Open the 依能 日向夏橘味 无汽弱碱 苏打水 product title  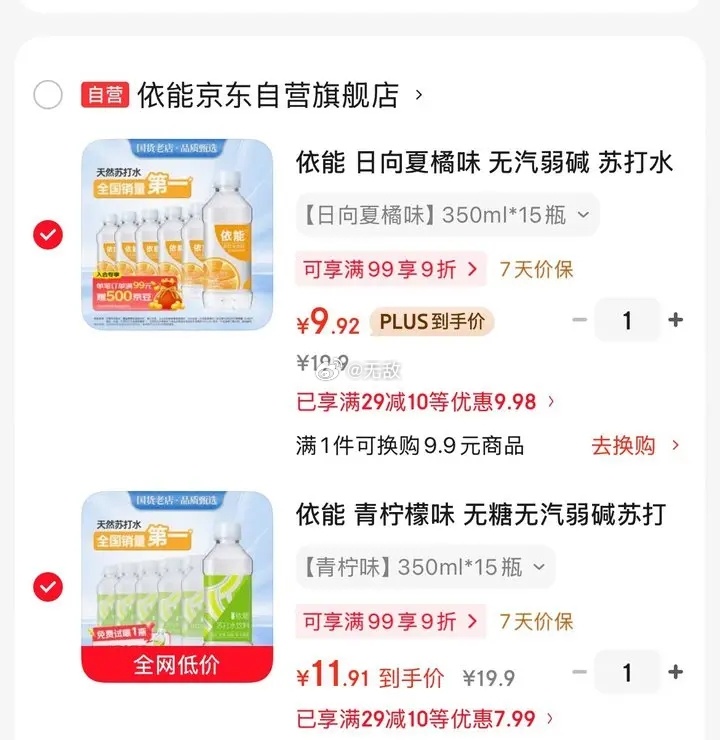pos(485,162)
